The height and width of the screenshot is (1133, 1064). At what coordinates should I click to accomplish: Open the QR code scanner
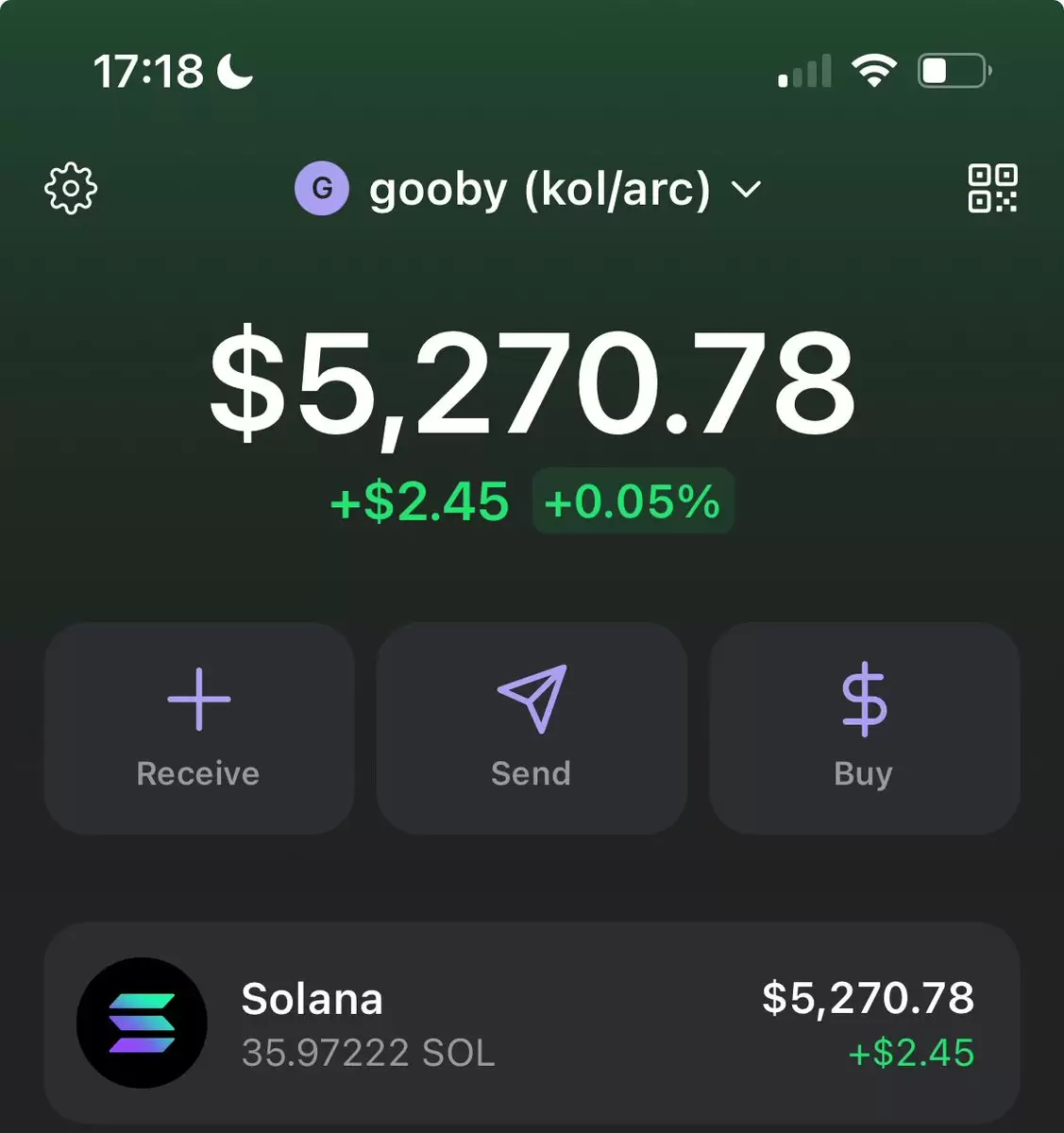pos(992,188)
